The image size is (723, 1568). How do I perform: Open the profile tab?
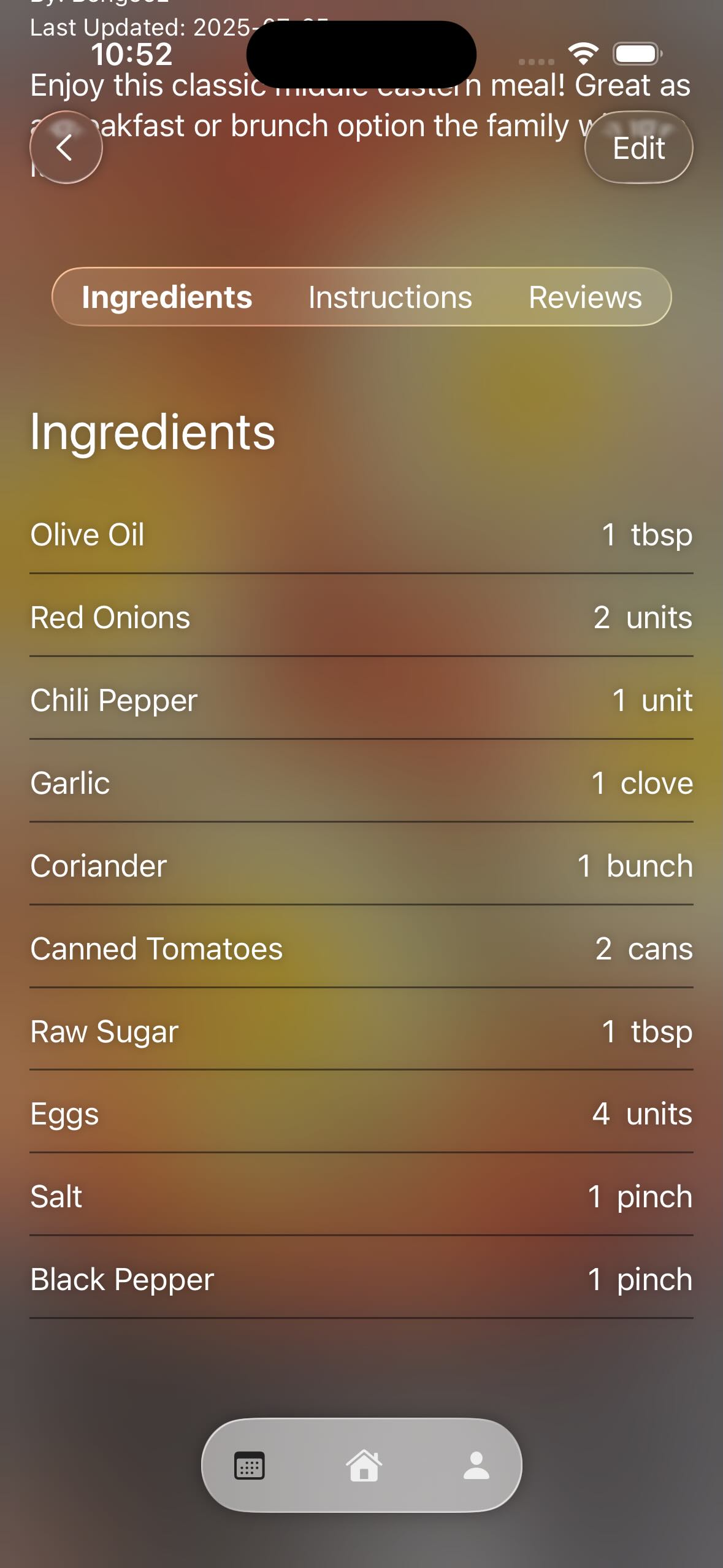click(x=476, y=1466)
